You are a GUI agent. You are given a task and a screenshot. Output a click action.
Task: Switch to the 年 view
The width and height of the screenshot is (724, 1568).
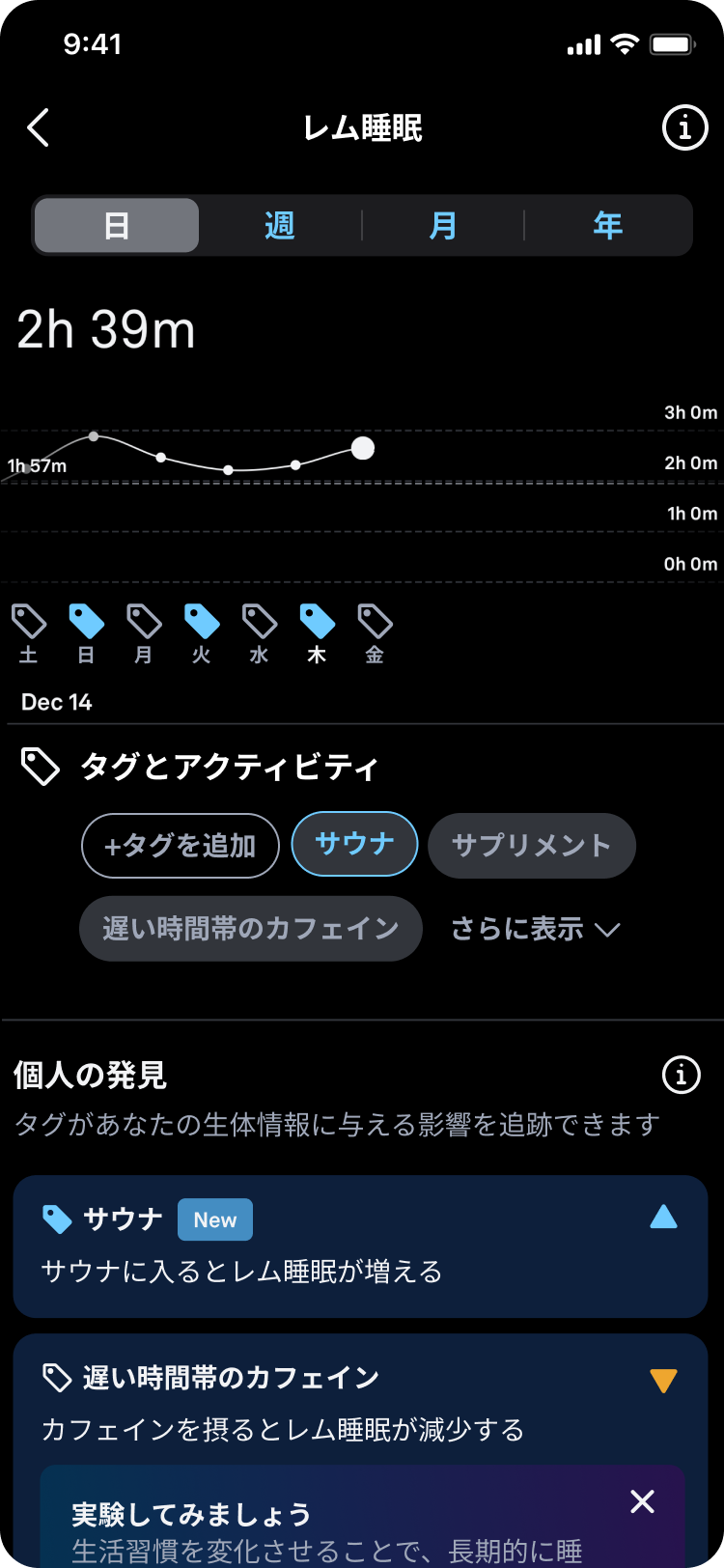[607, 226]
